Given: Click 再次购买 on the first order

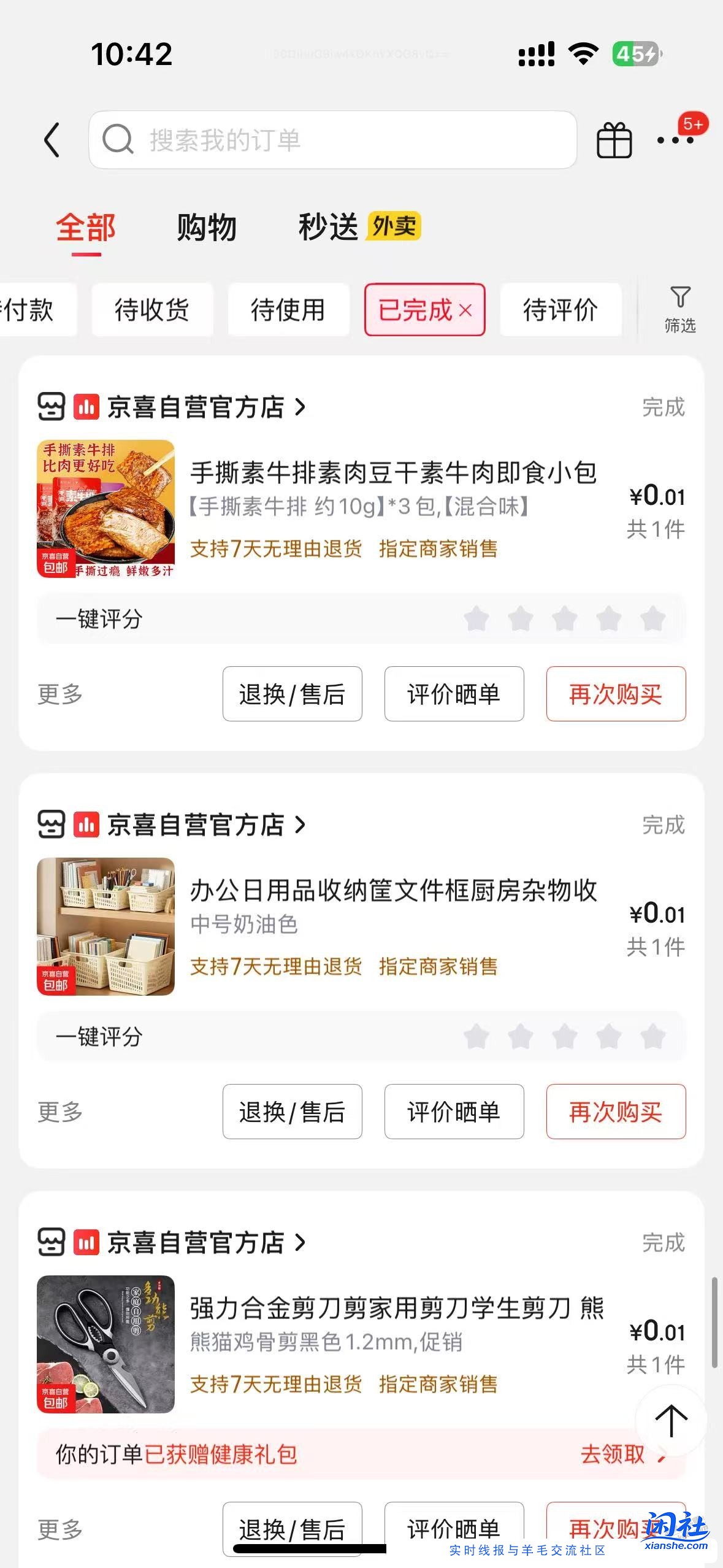Looking at the screenshot, I should click(615, 694).
